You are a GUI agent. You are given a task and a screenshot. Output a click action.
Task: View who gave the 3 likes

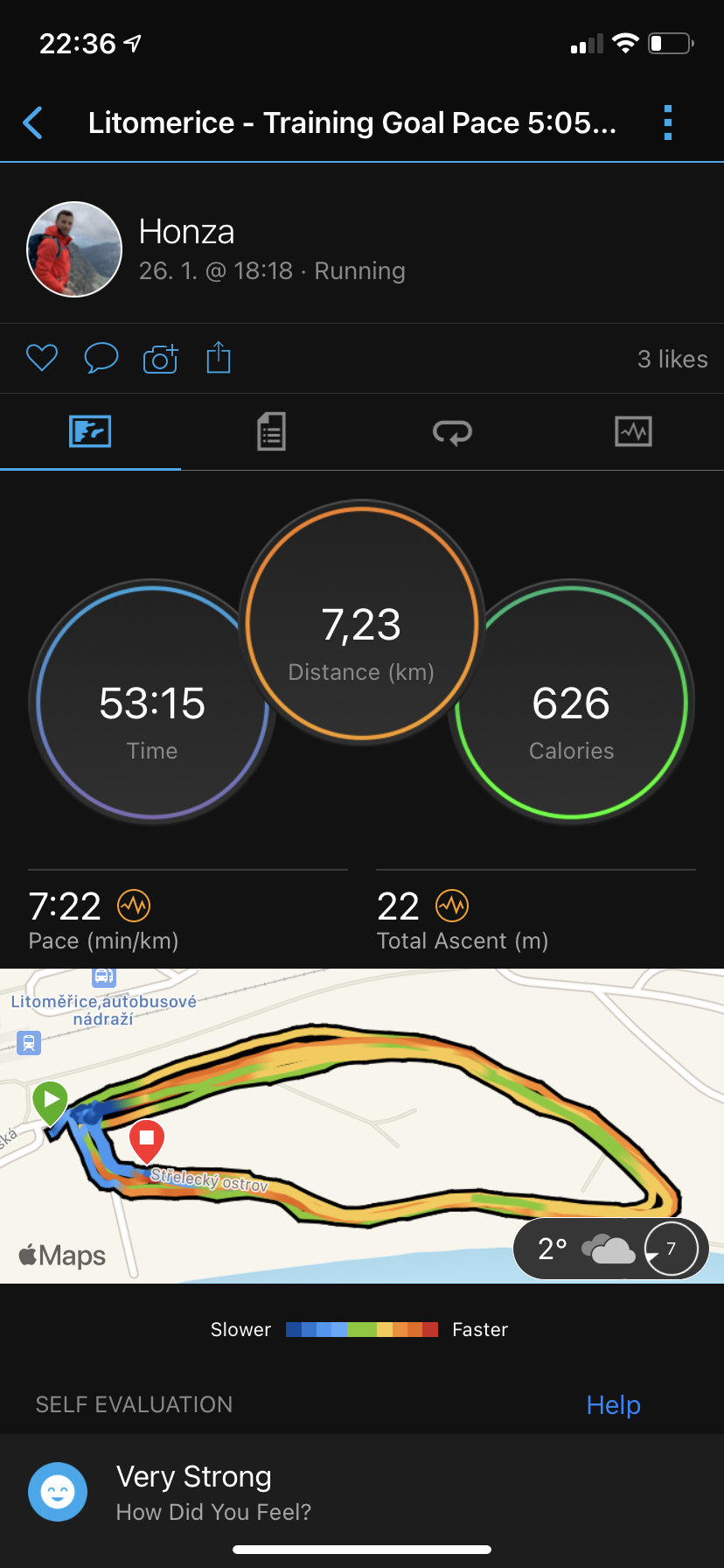(672, 359)
